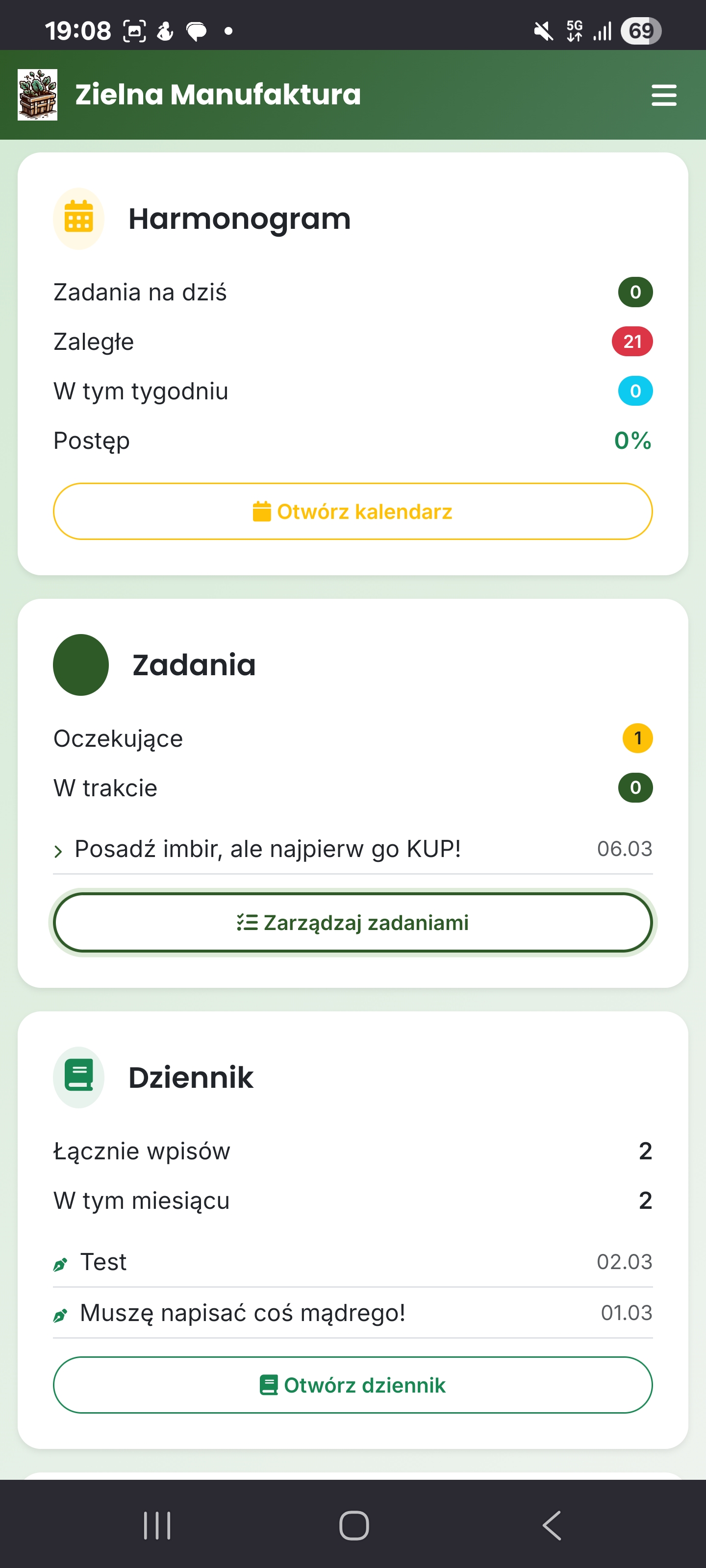Open the 'Test' journal entry
The width and height of the screenshot is (706, 1568).
point(103,1262)
